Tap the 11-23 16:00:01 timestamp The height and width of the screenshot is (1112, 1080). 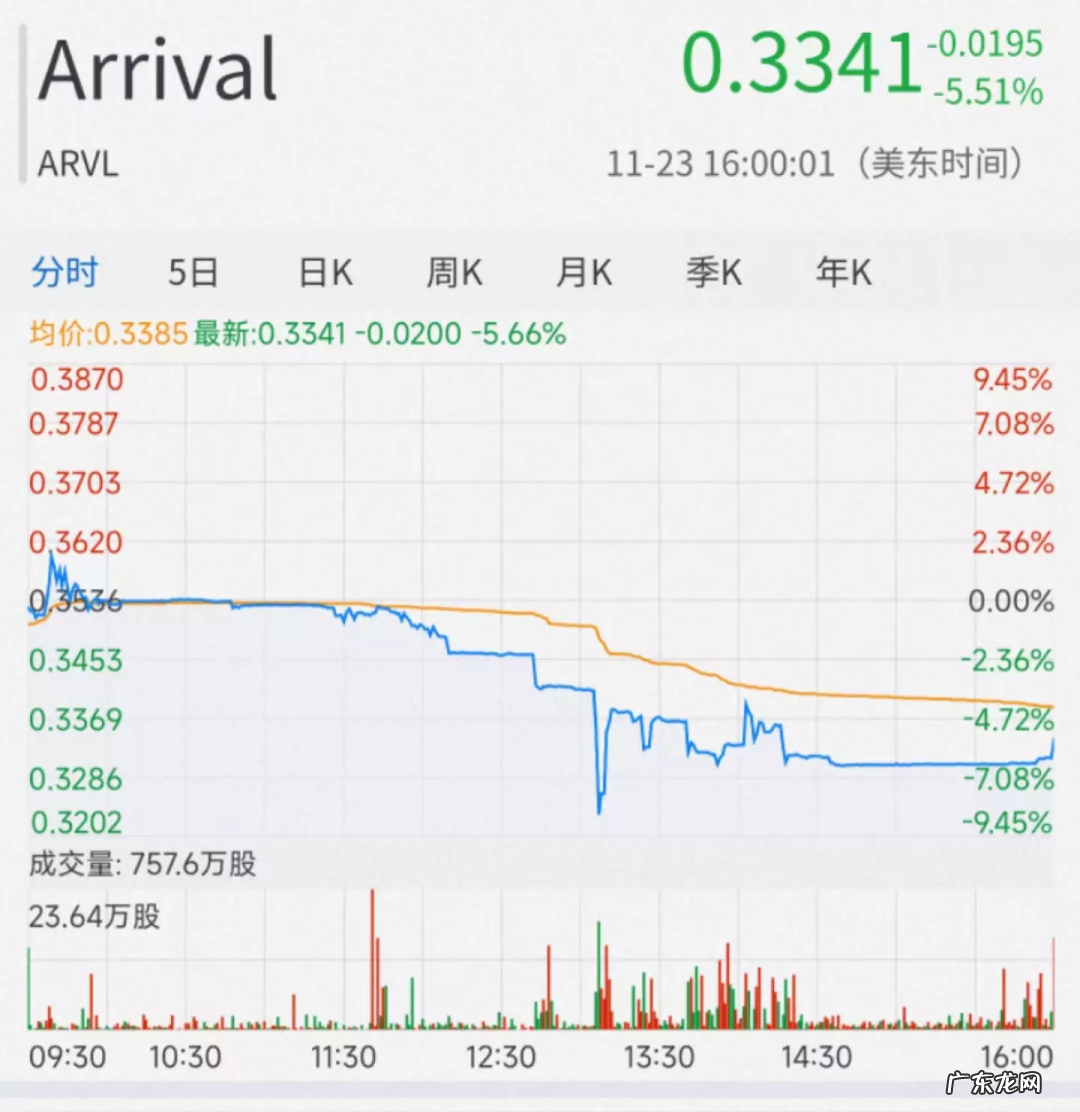718,160
